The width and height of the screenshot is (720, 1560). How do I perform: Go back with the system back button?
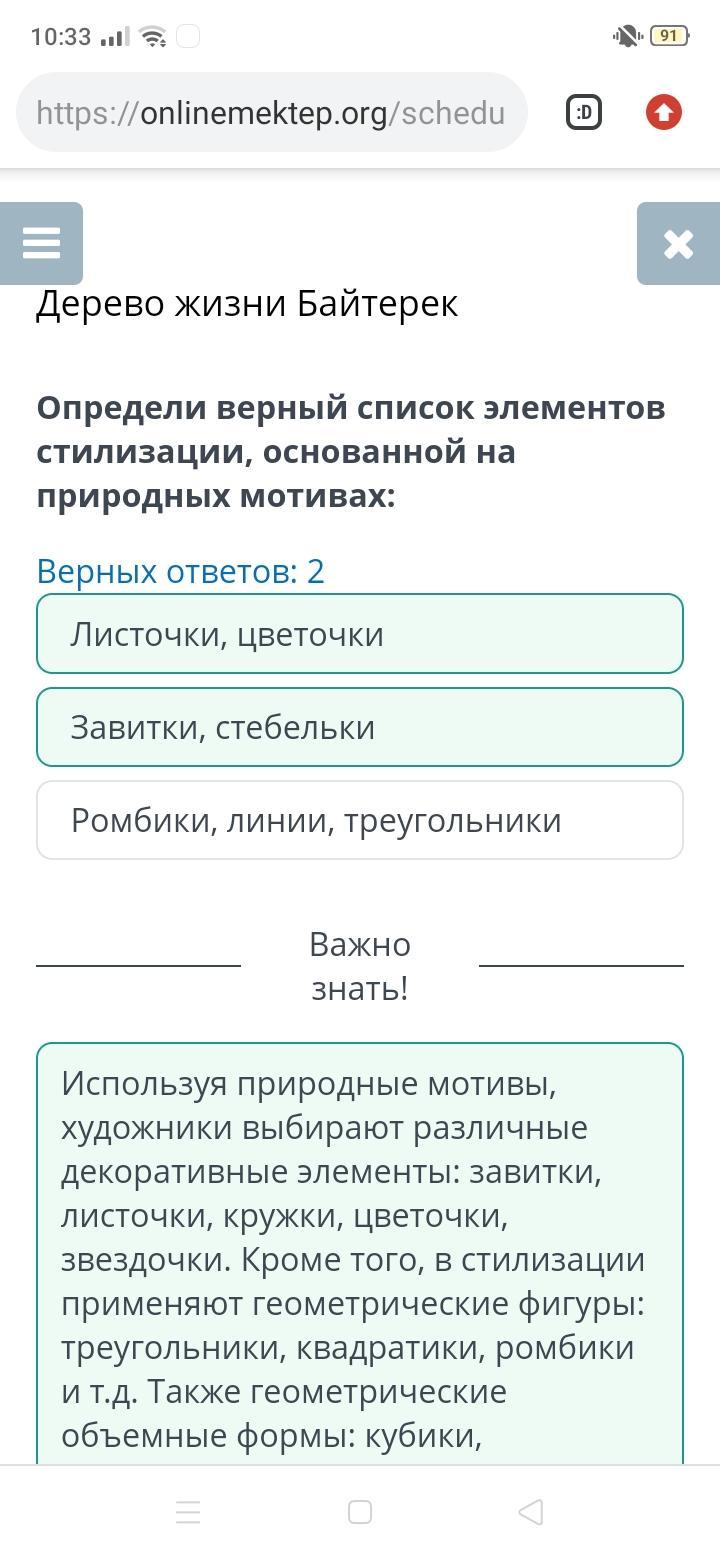click(531, 1511)
